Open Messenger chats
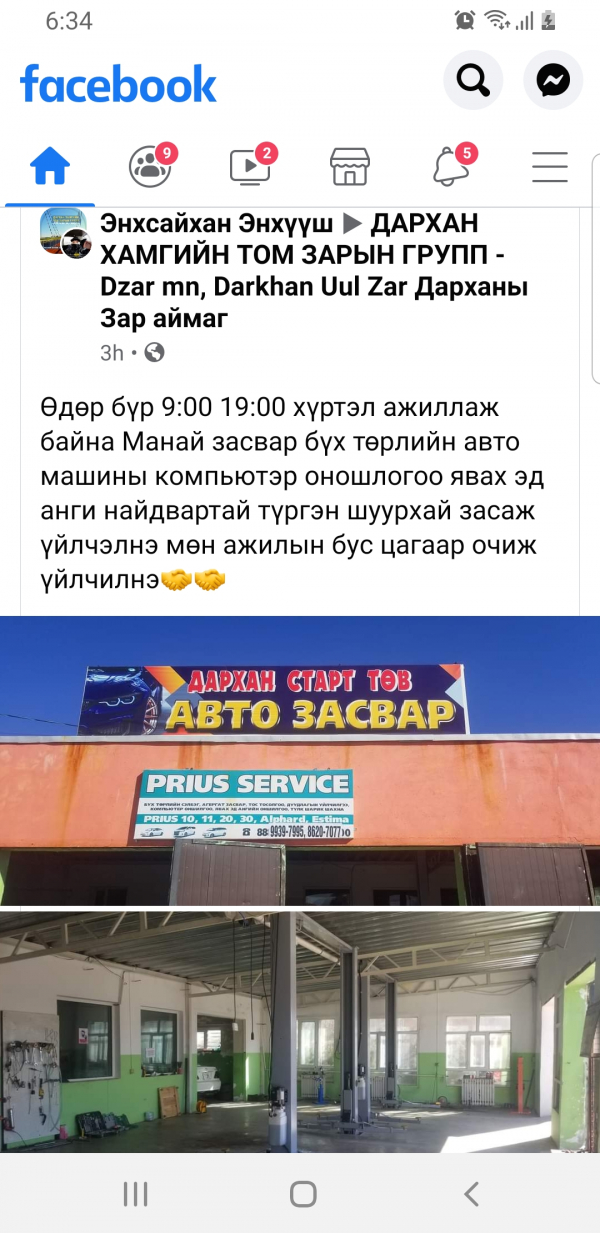Viewport: 600px width, 1233px height. (553, 80)
